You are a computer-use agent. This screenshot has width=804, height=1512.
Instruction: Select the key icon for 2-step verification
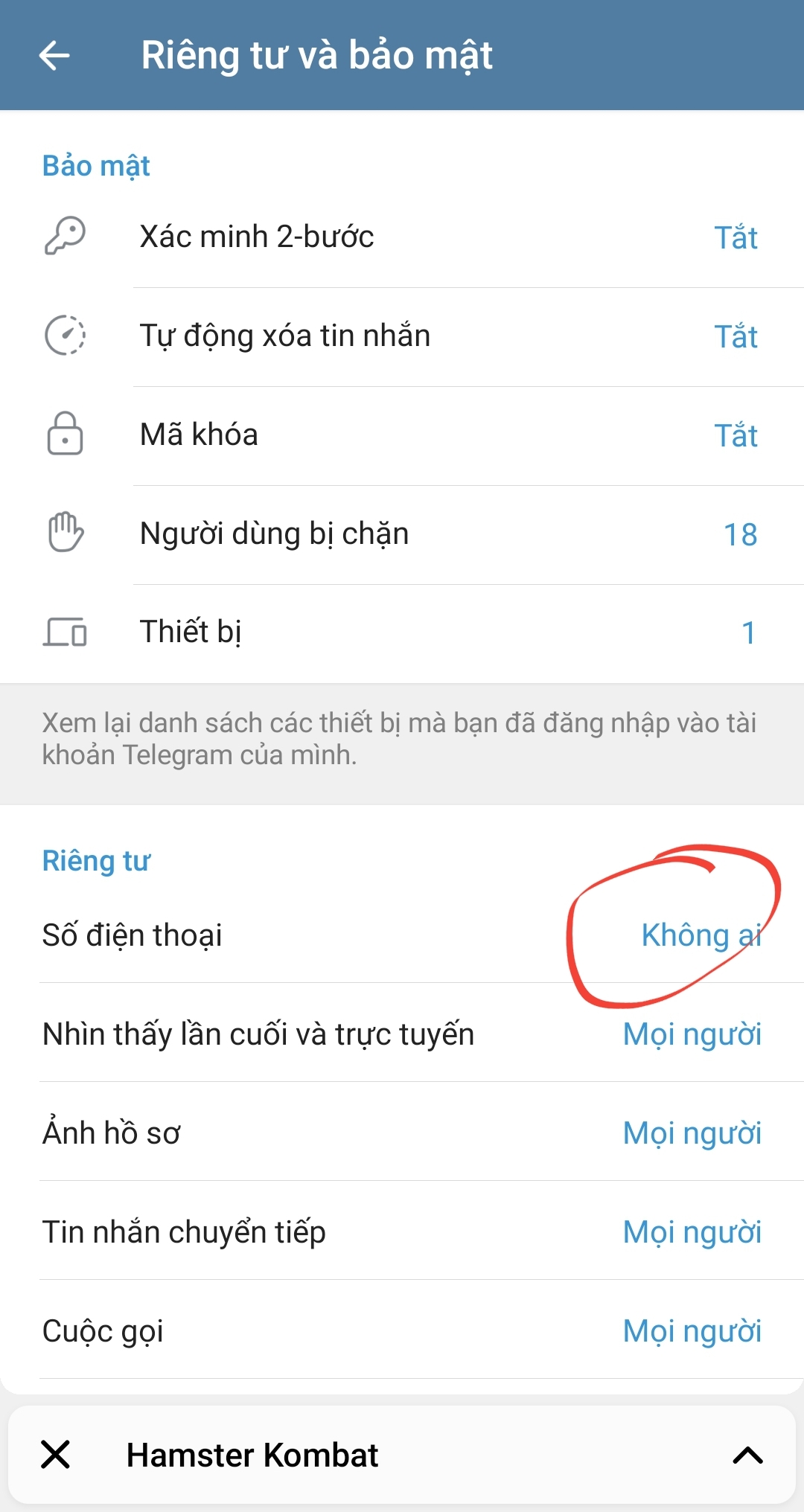tap(66, 236)
